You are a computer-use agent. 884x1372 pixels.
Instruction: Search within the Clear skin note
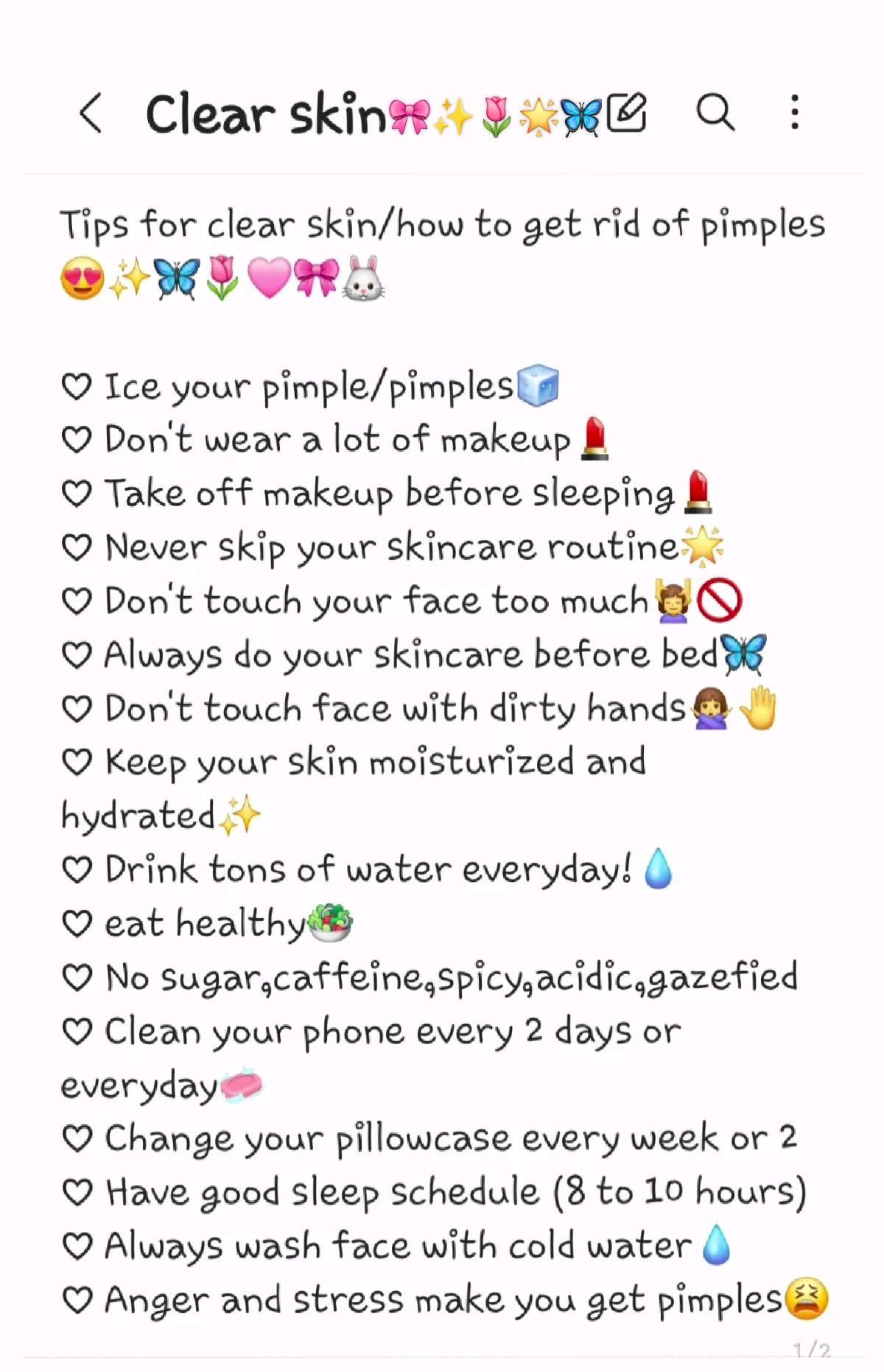715,113
